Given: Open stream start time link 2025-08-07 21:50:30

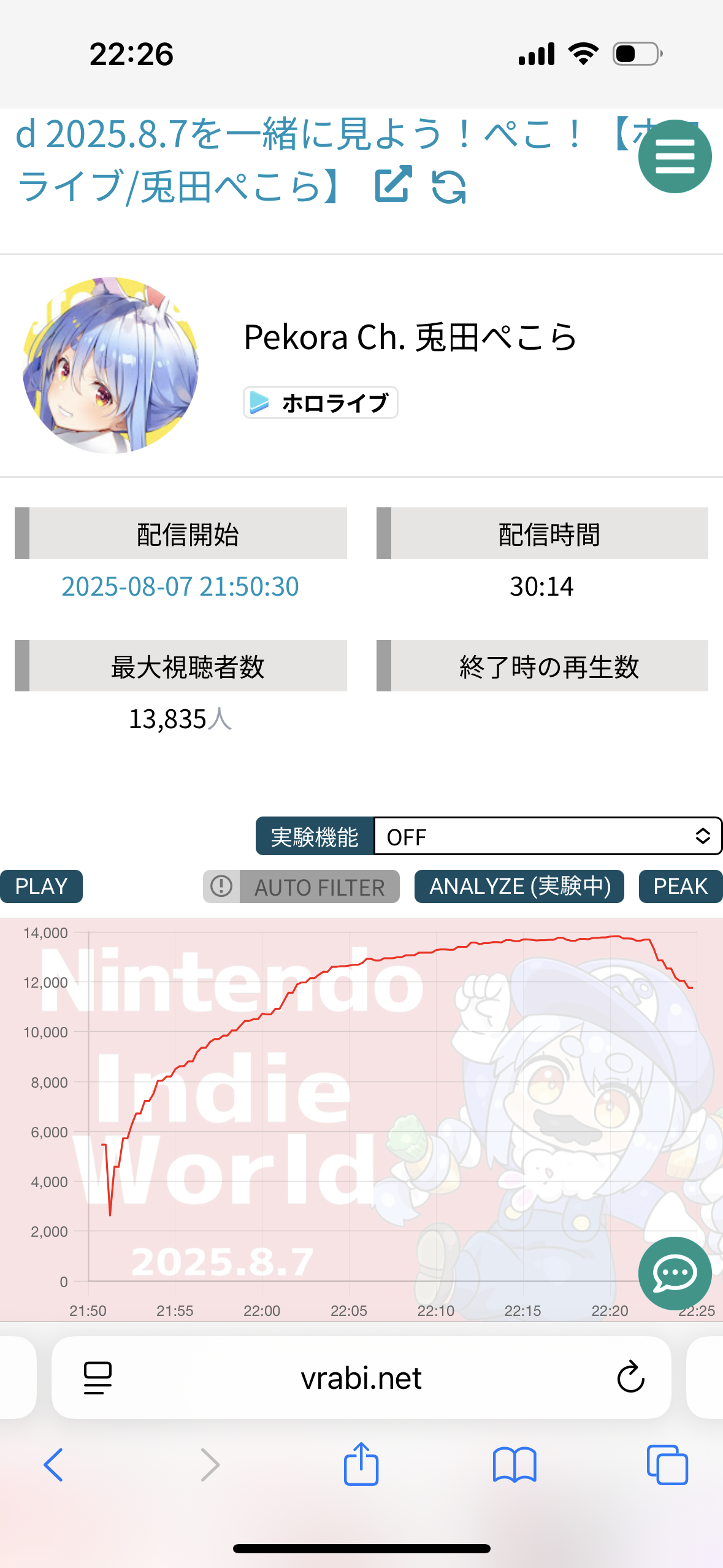Looking at the screenshot, I should tap(180, 586).
